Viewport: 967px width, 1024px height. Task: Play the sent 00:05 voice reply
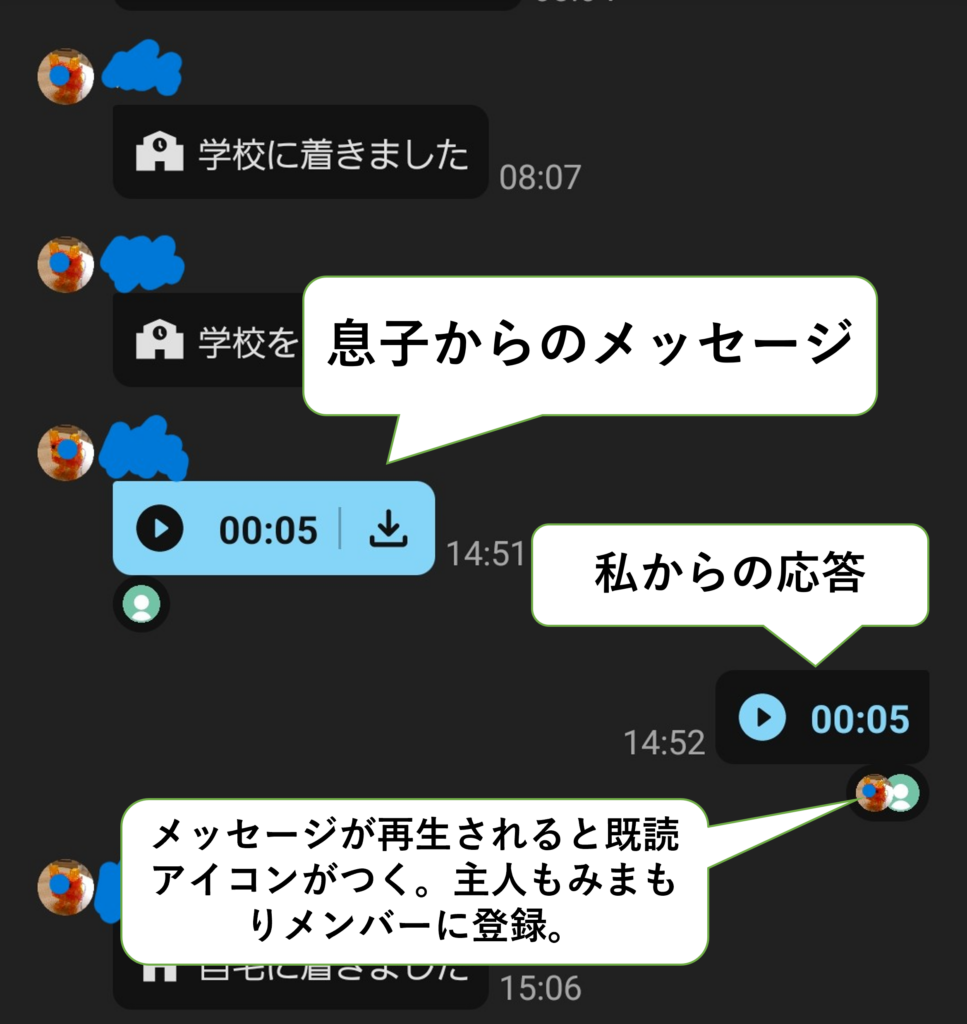pyautogui.click(x=762, y=717)
